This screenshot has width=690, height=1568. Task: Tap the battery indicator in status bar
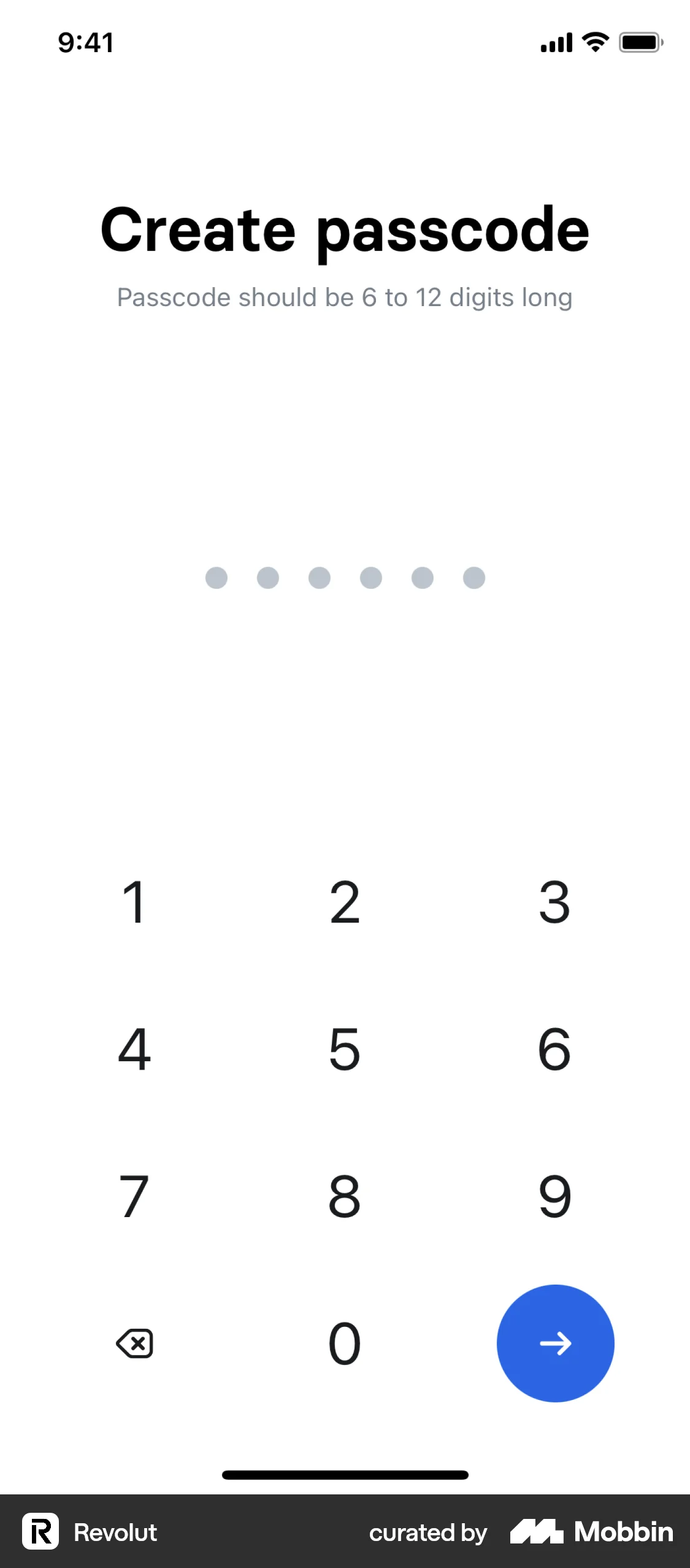click(640, 42)
